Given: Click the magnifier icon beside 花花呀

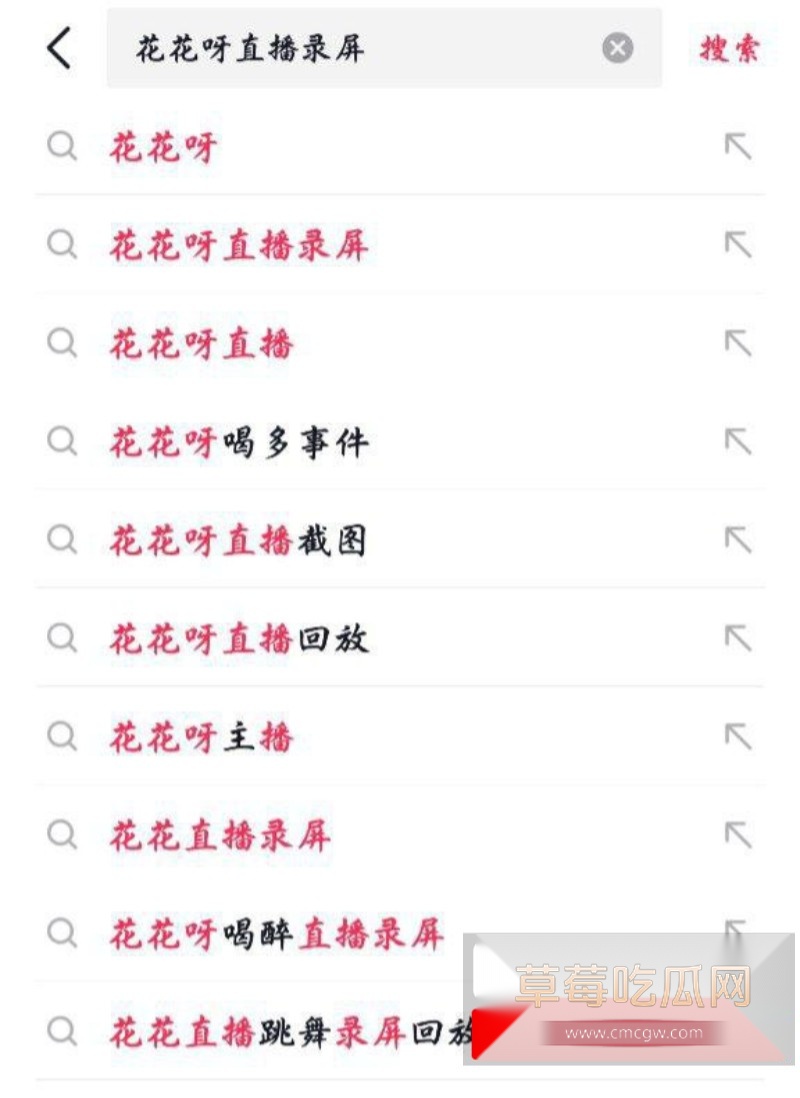Looking at the screenshot, I should tap(62, 147).
